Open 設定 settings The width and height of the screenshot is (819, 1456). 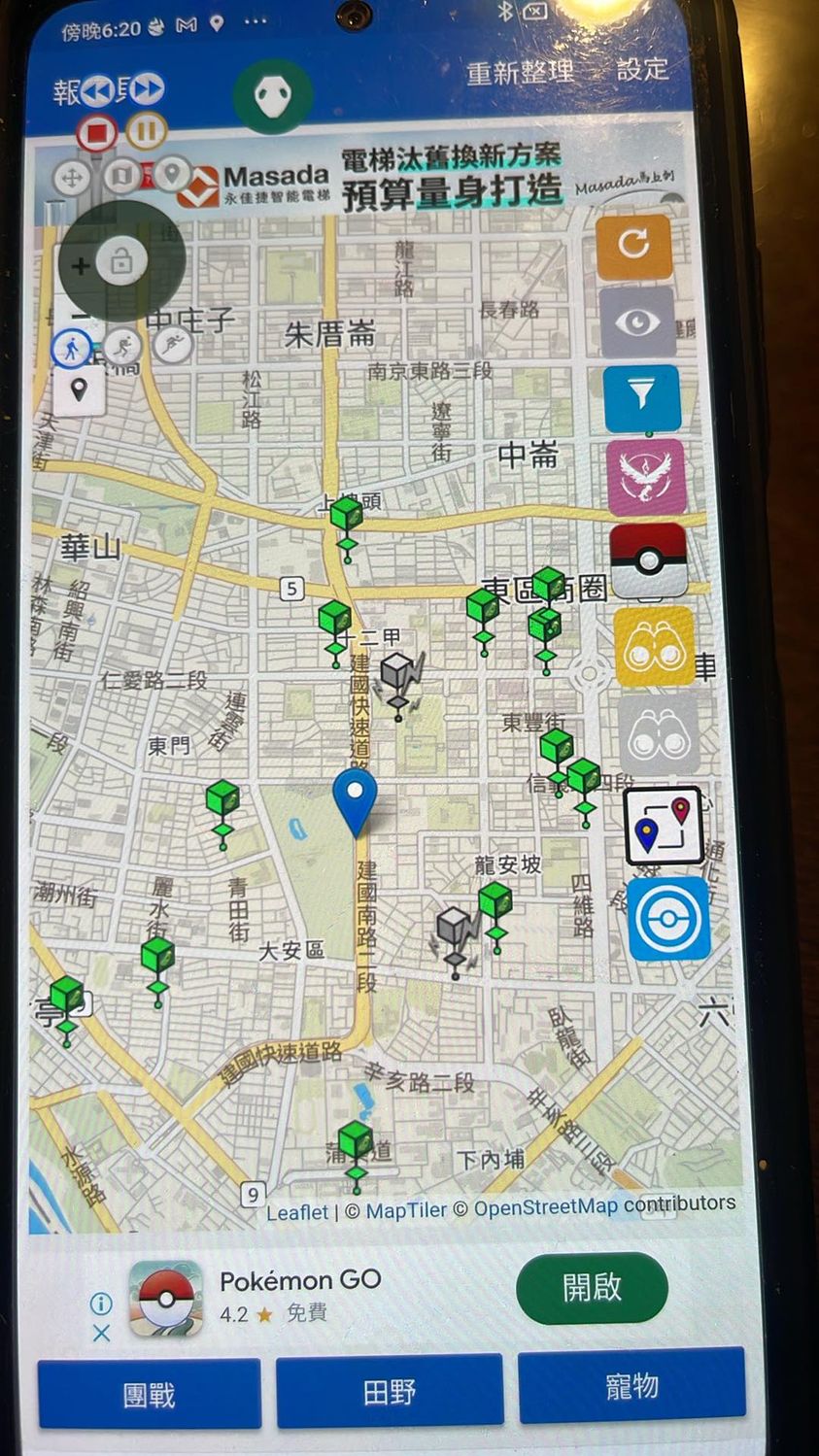[642, 69]
